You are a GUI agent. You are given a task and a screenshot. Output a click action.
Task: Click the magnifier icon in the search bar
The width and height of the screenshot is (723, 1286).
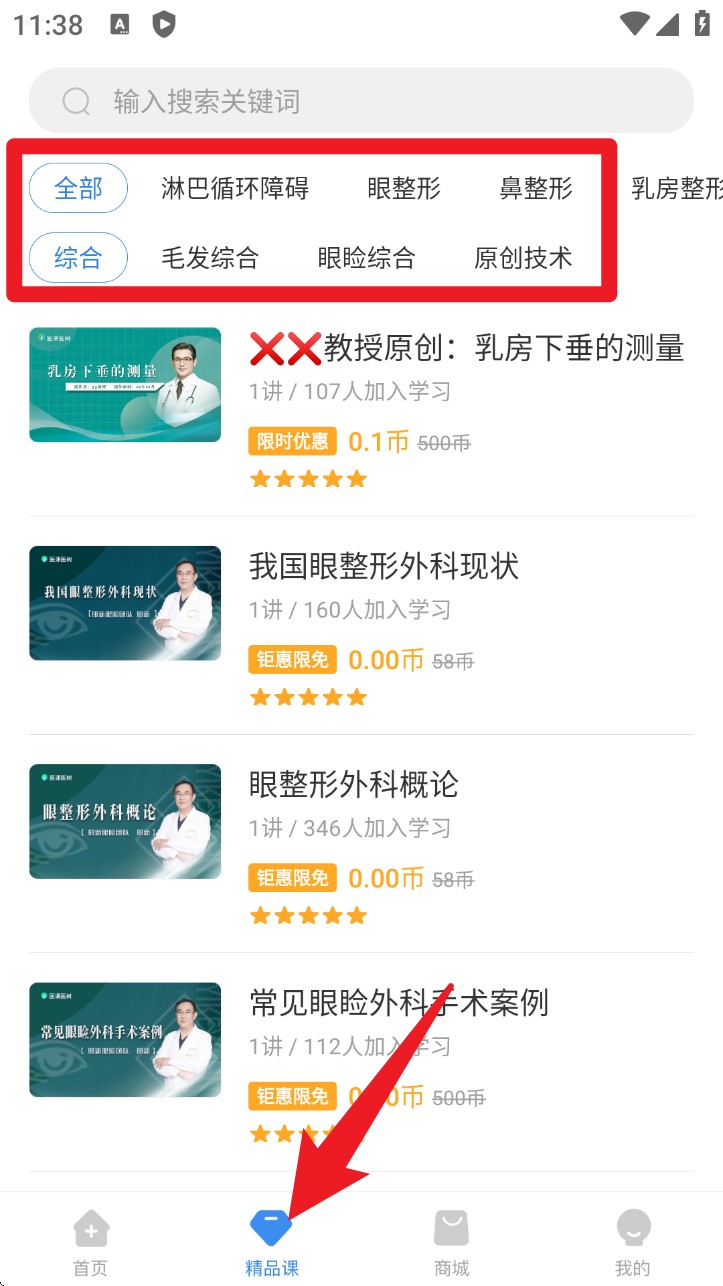coord(75,100)
